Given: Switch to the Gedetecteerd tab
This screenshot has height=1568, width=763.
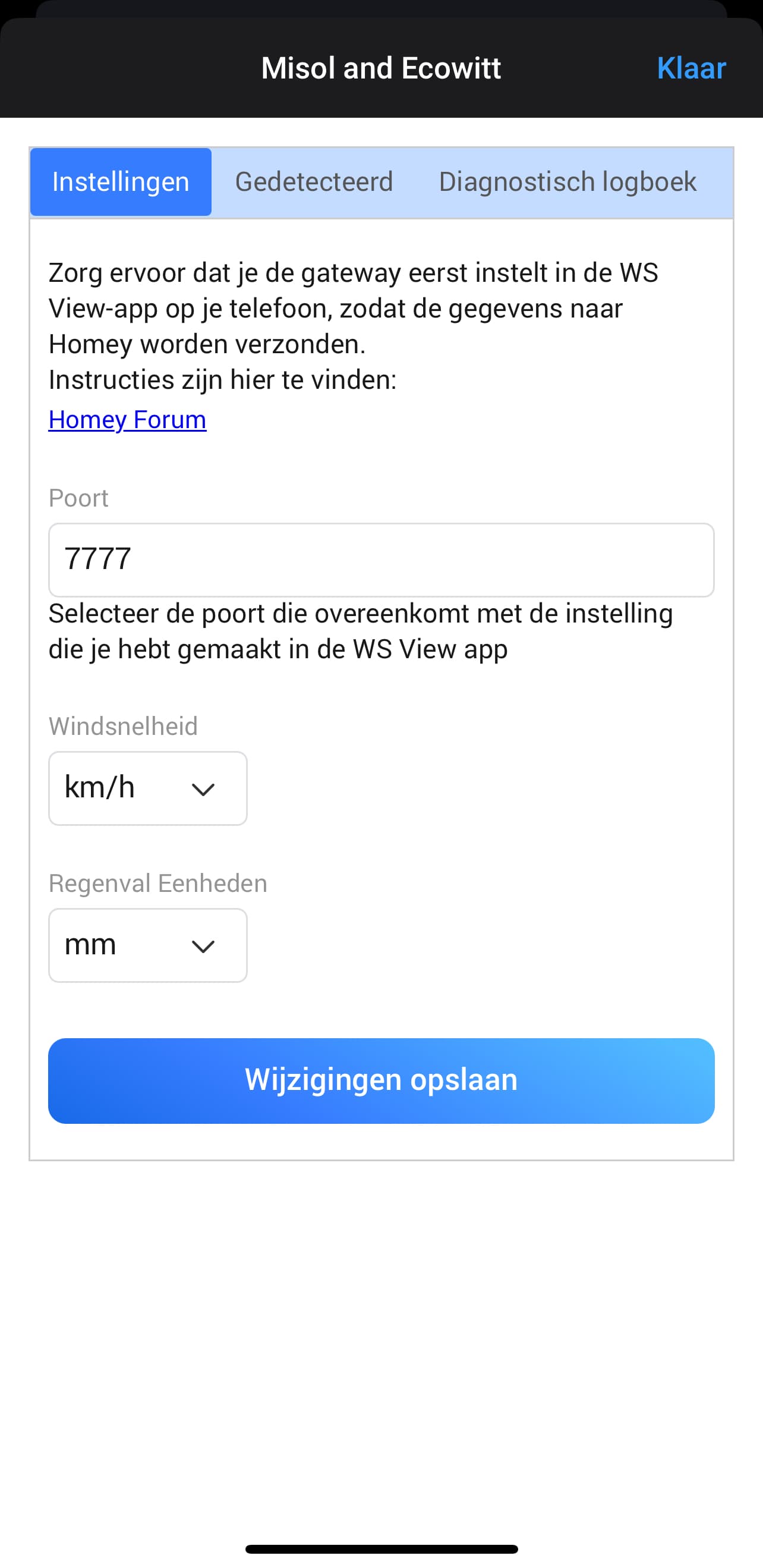Looking at the screenshot, I should point(314,182).
